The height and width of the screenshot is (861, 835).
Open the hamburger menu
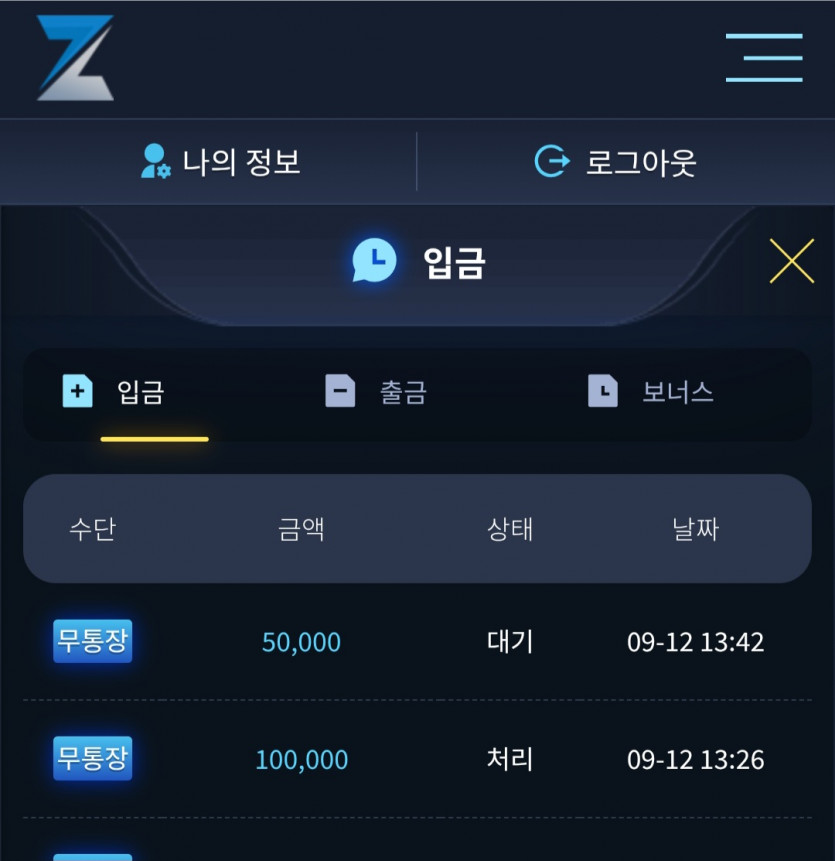(764, 58)
